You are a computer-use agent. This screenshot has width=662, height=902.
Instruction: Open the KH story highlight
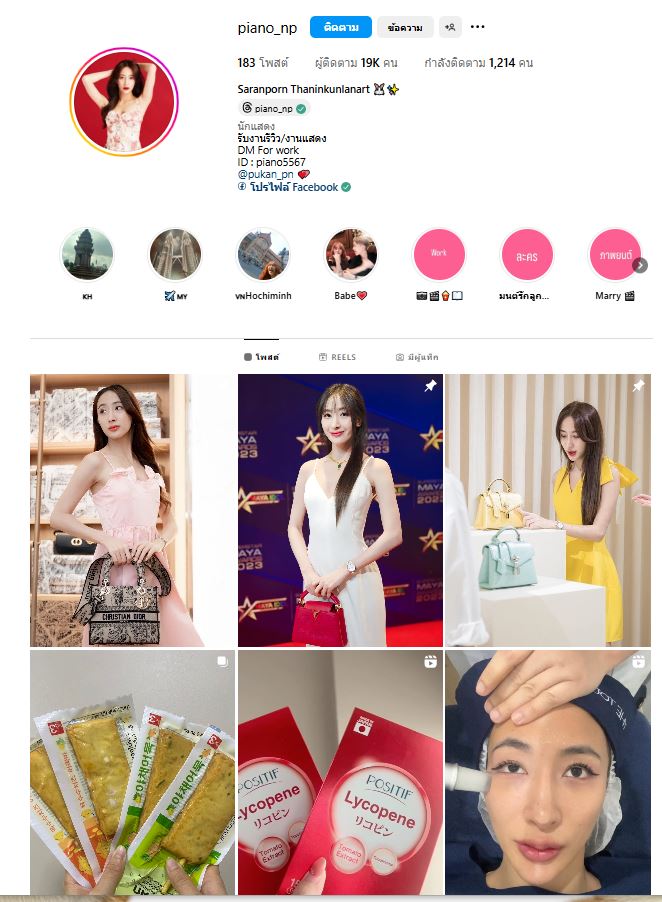point(87,254)
